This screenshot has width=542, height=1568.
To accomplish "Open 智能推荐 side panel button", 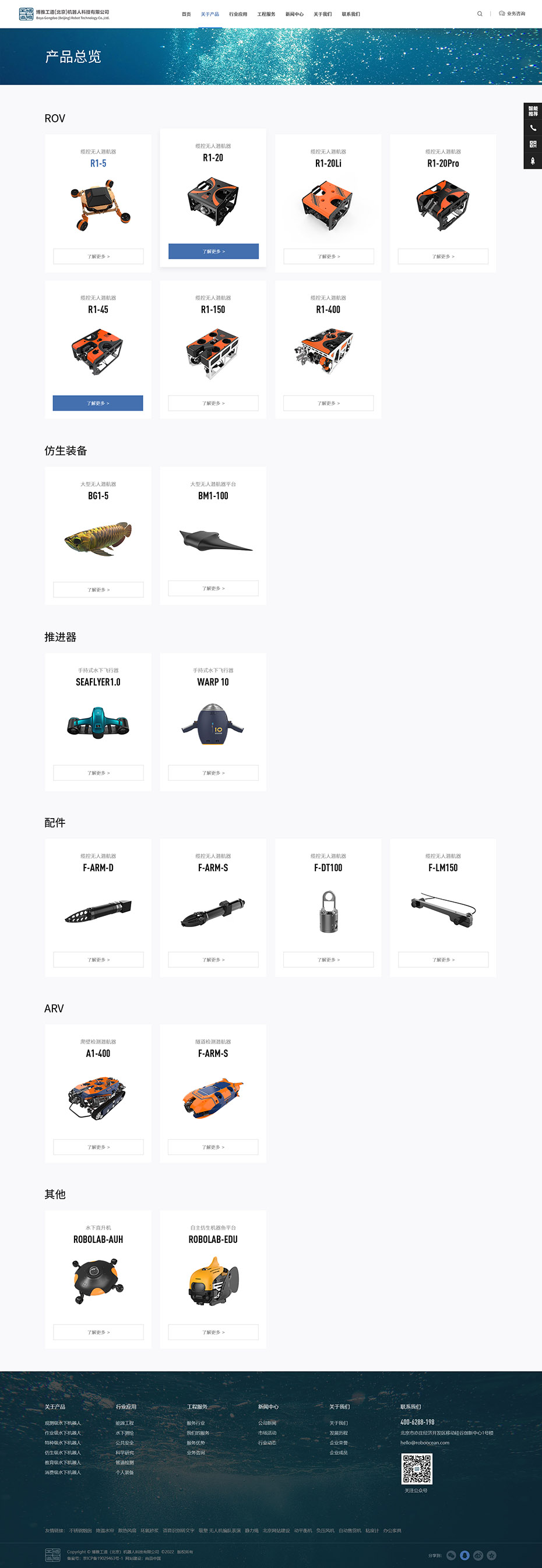I will (x=533, y=111).
